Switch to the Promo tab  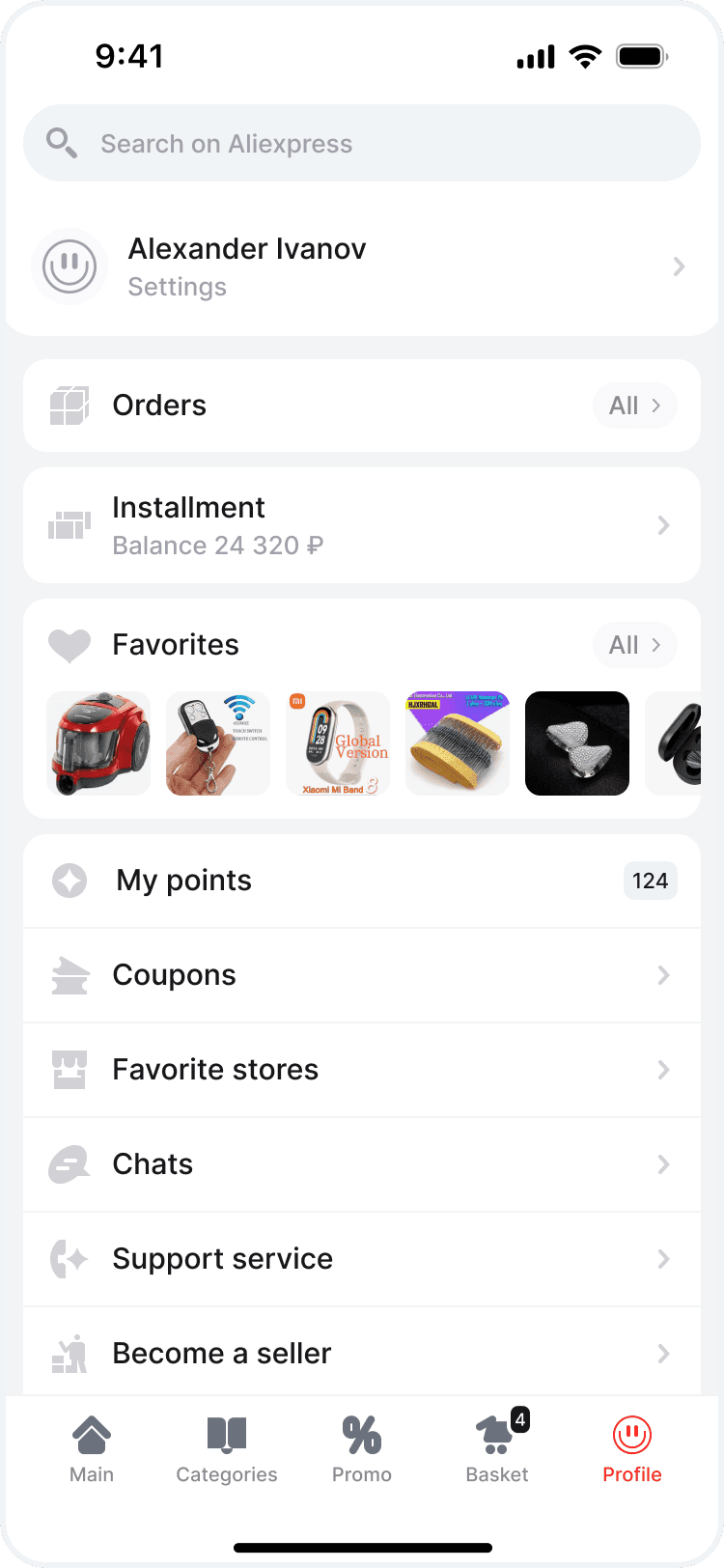click(x=362, y=1448)
